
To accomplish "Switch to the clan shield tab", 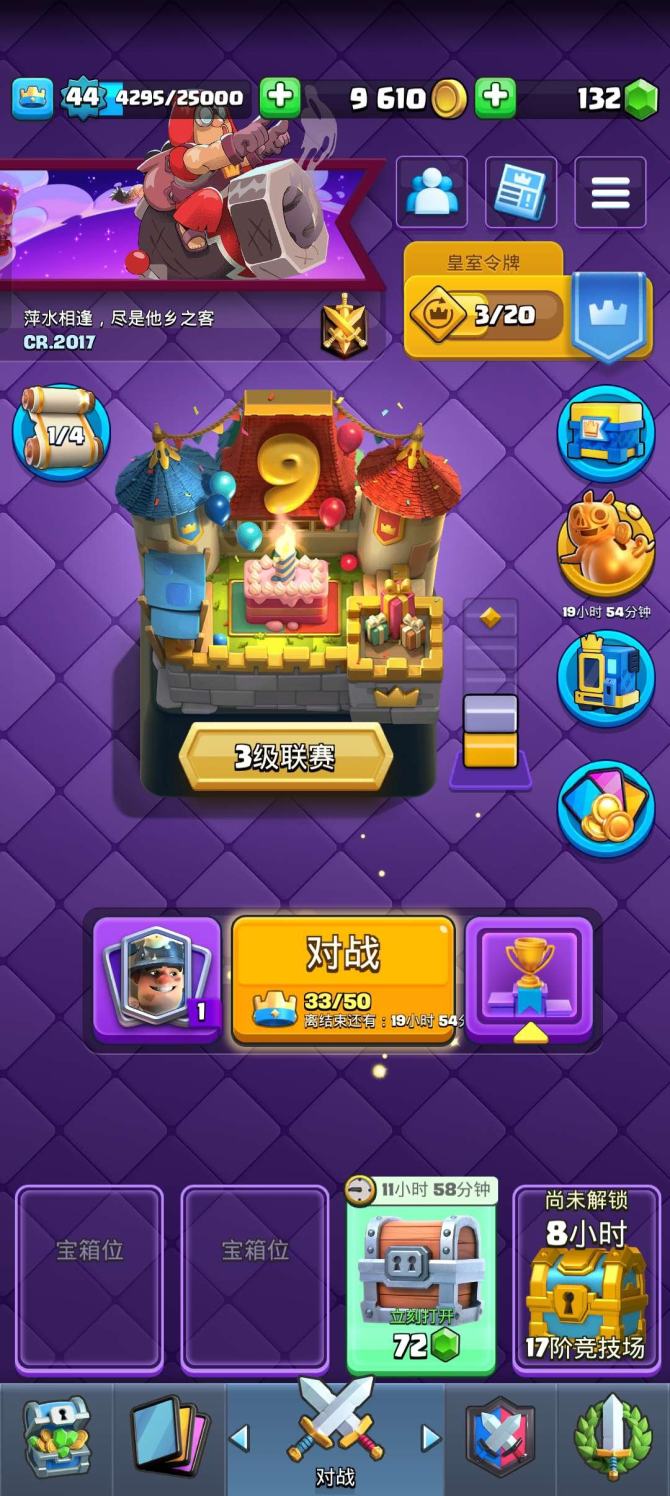I will 500,1439.
